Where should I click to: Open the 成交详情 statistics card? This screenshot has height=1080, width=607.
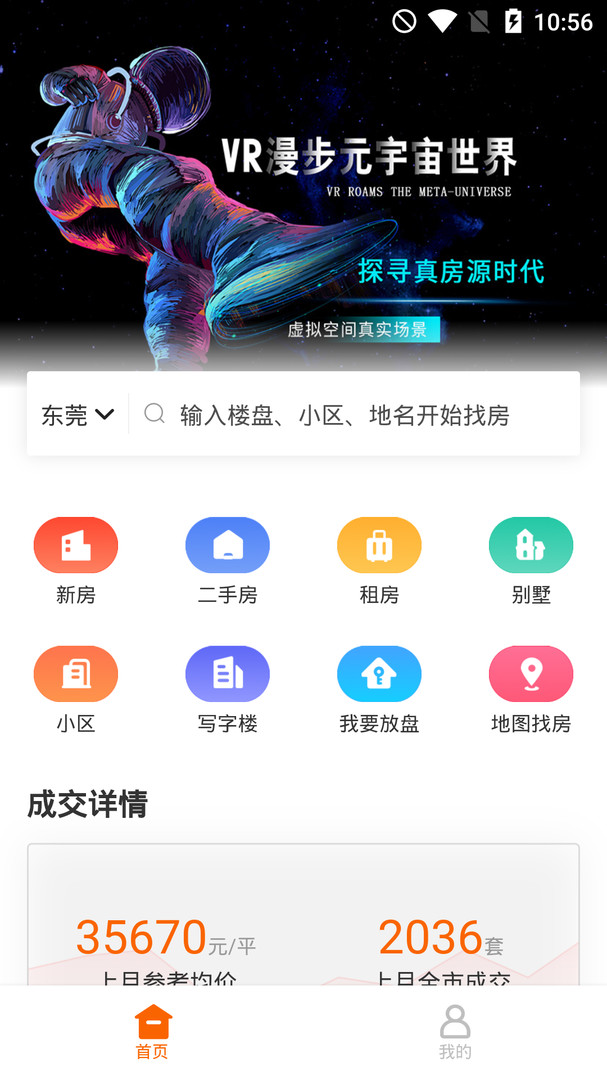coord(303,915)
